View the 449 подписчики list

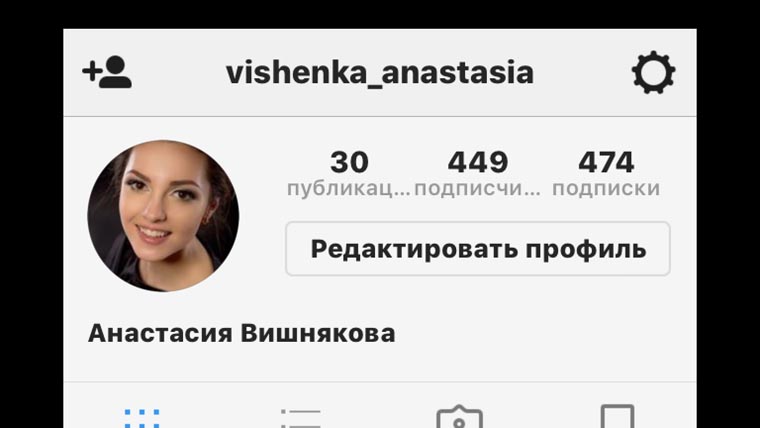[478, 174]
